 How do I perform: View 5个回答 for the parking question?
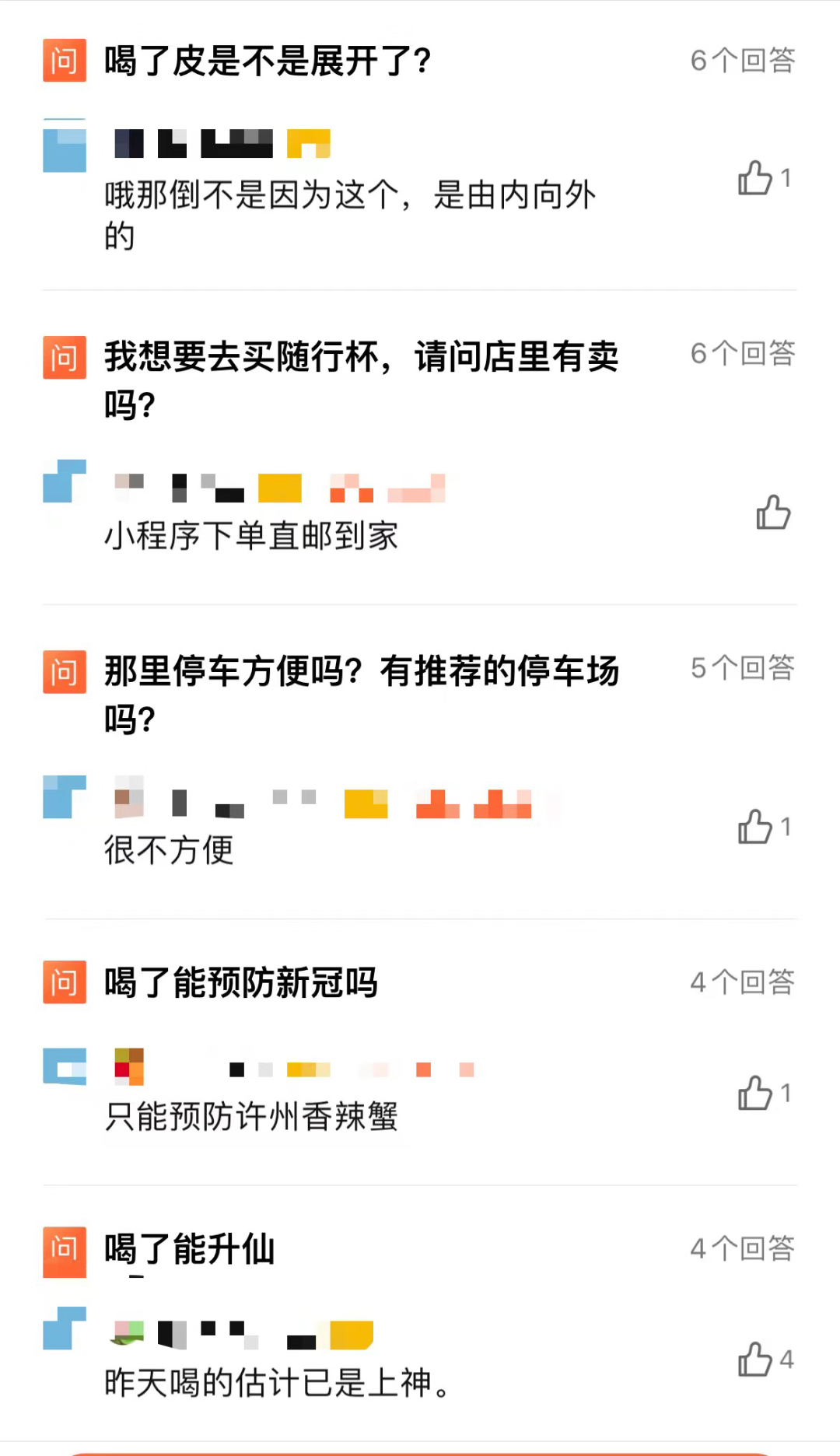coord(742,668)
